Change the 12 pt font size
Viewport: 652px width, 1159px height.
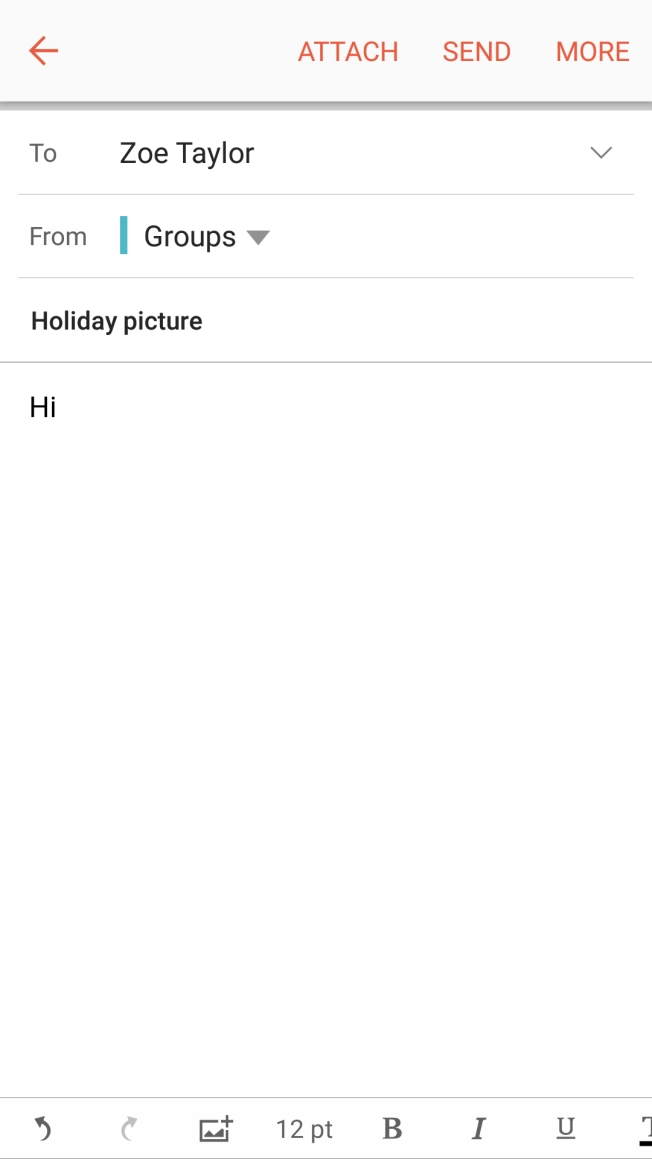[304, 1129]
